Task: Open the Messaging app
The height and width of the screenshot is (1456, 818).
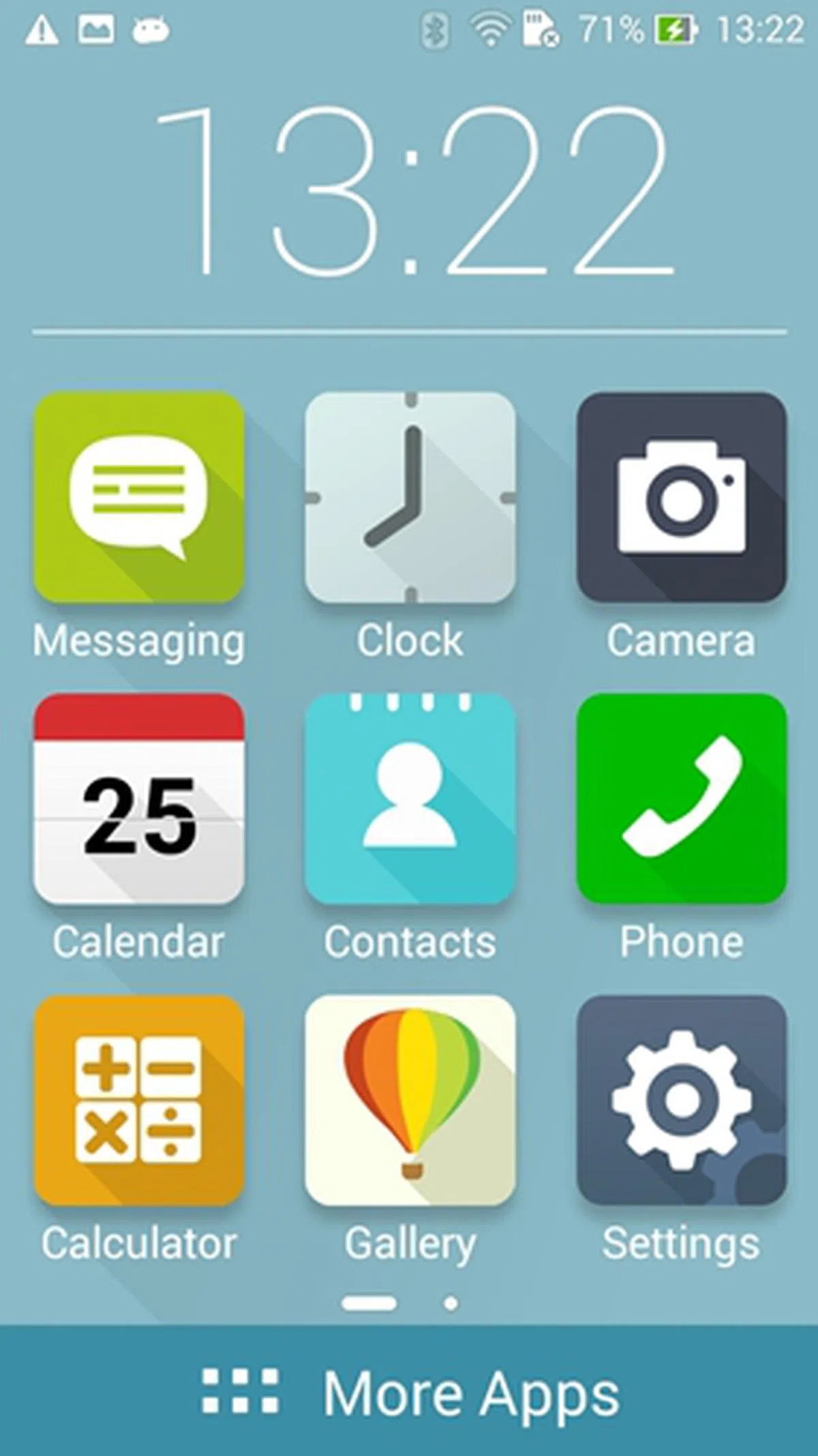Action: [139, 498]
